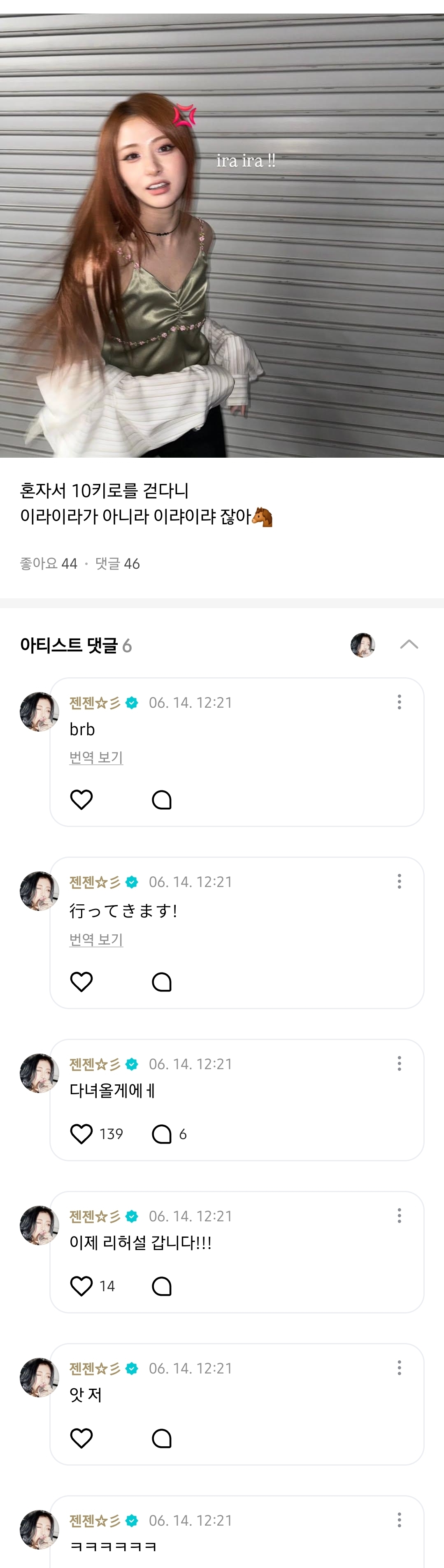Like the 앗 저 comment
Viewport: 444px width, 1568px height.
pos(81,1438)
